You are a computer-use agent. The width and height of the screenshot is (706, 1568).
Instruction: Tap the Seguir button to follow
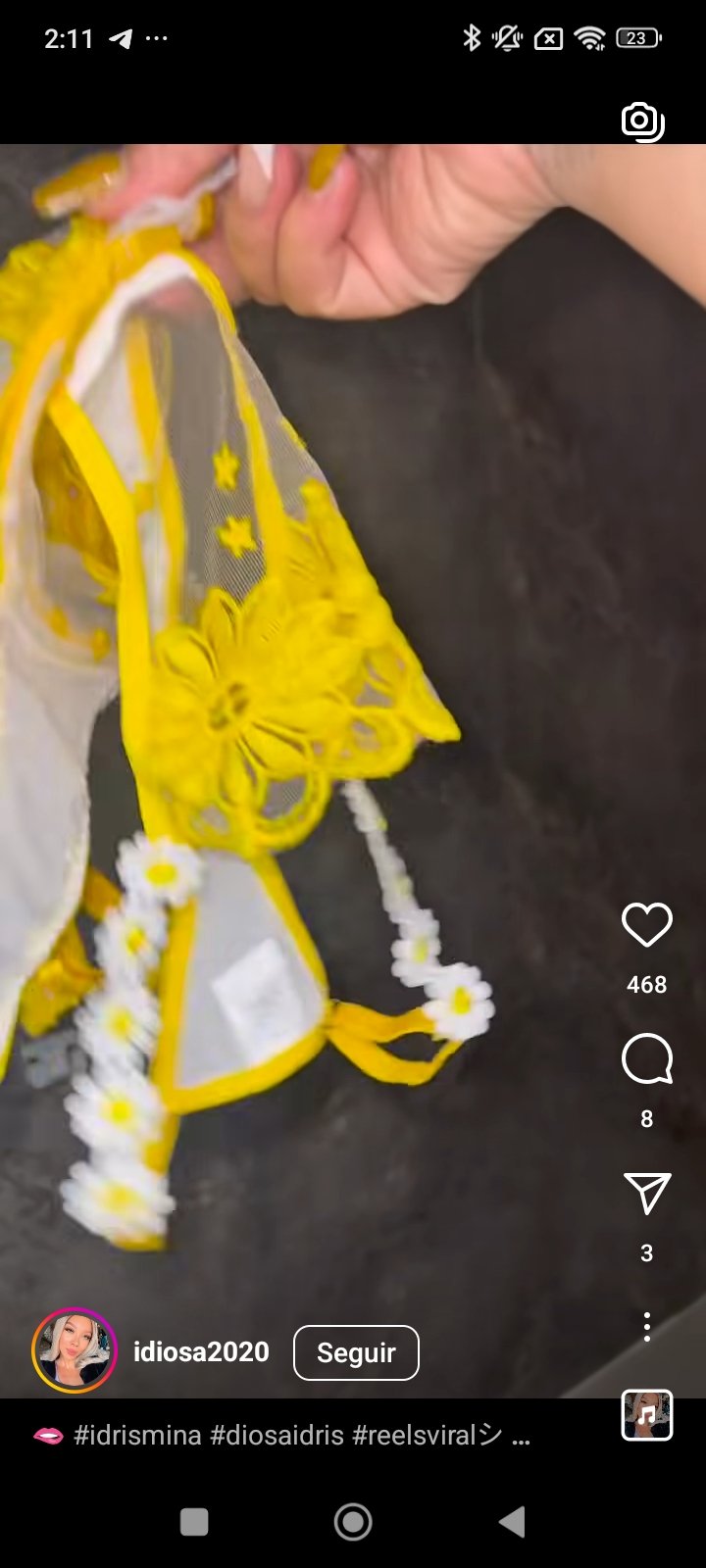pos(356,1352)
